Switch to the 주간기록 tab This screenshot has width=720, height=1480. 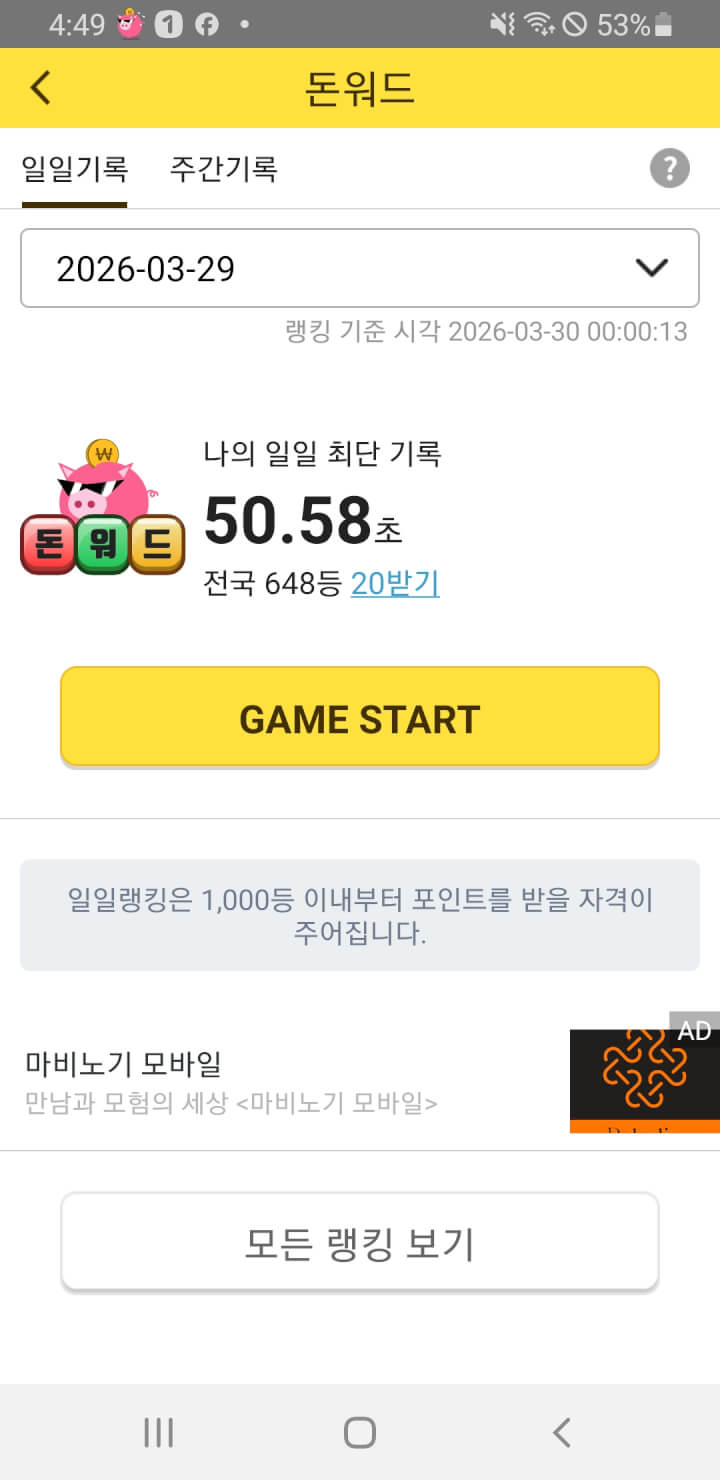pyautogui.click(x=223, y=169)
